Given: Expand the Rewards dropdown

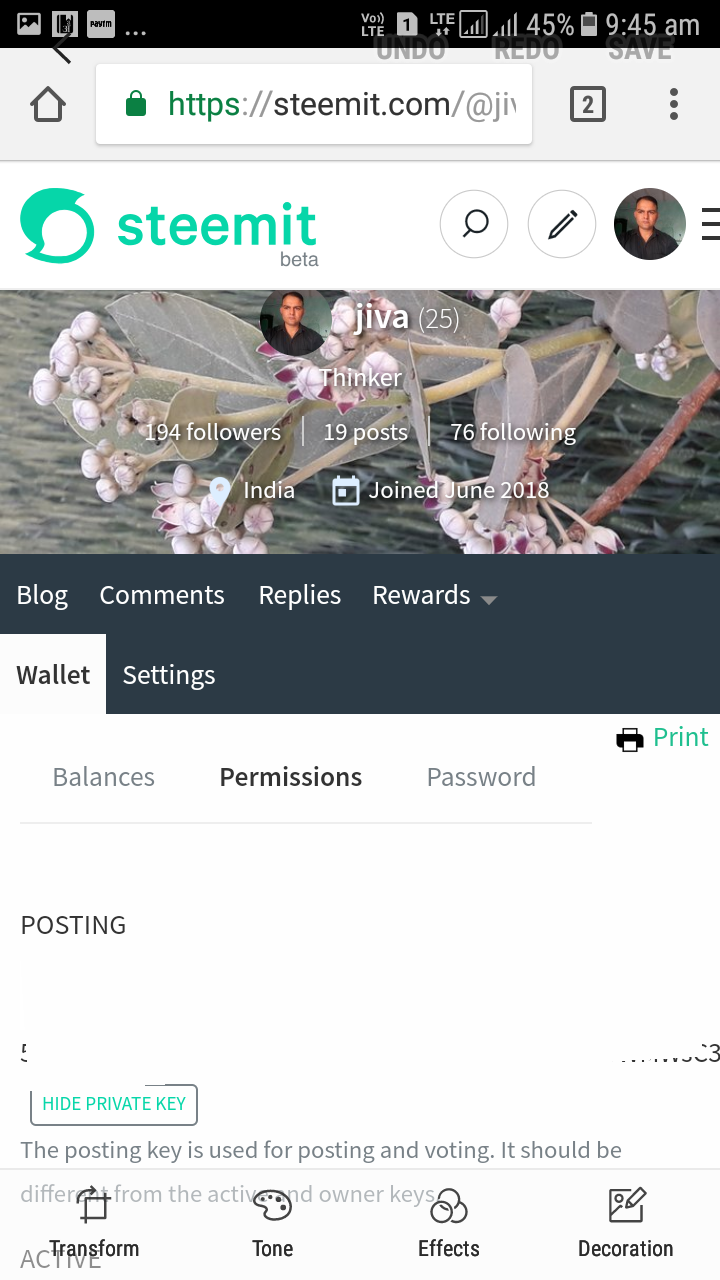Looking at the screenshot, I should [434, 596].
